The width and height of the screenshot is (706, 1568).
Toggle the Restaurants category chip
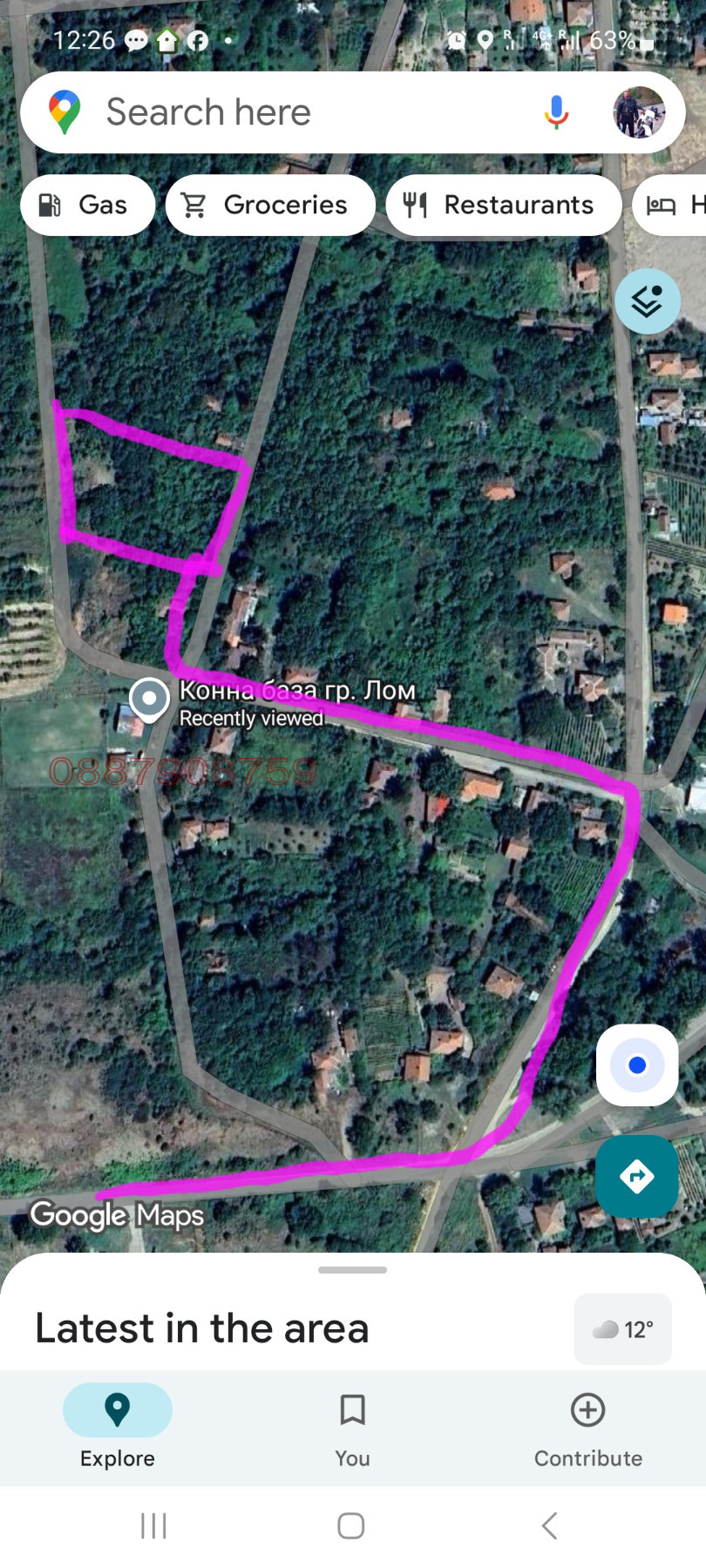(x=504, y=205)
